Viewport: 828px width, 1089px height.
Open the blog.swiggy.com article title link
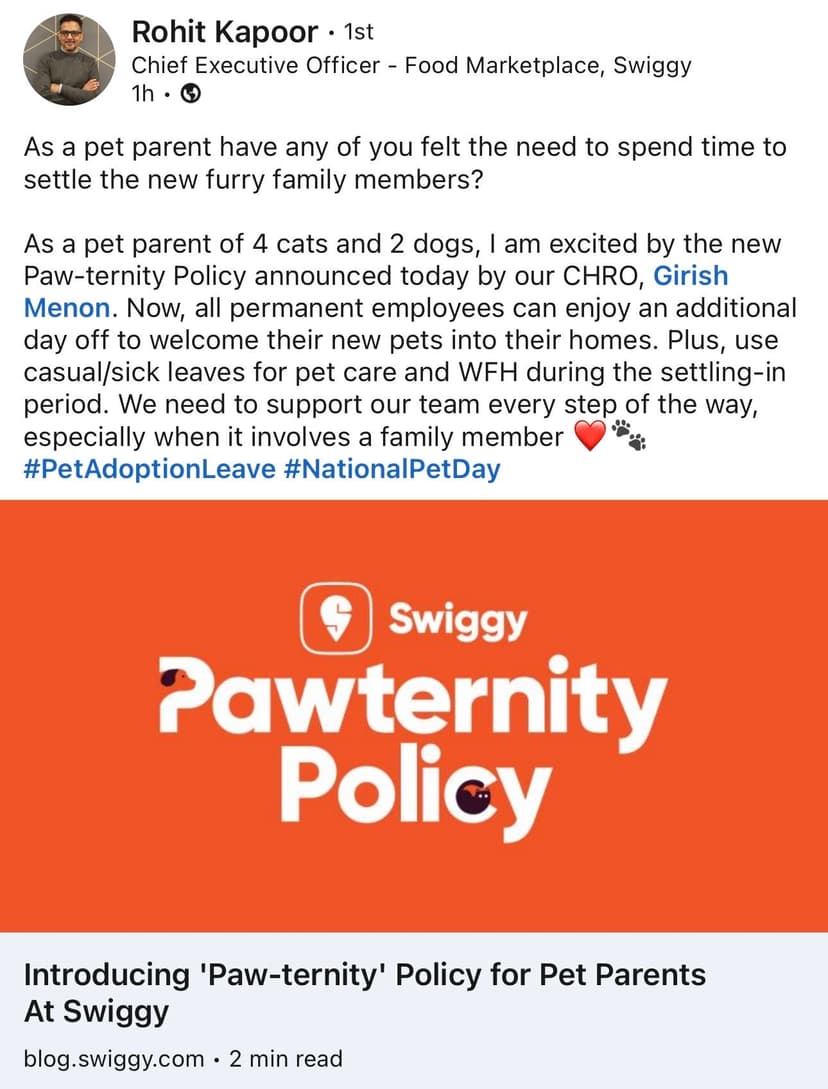(364, 992)
